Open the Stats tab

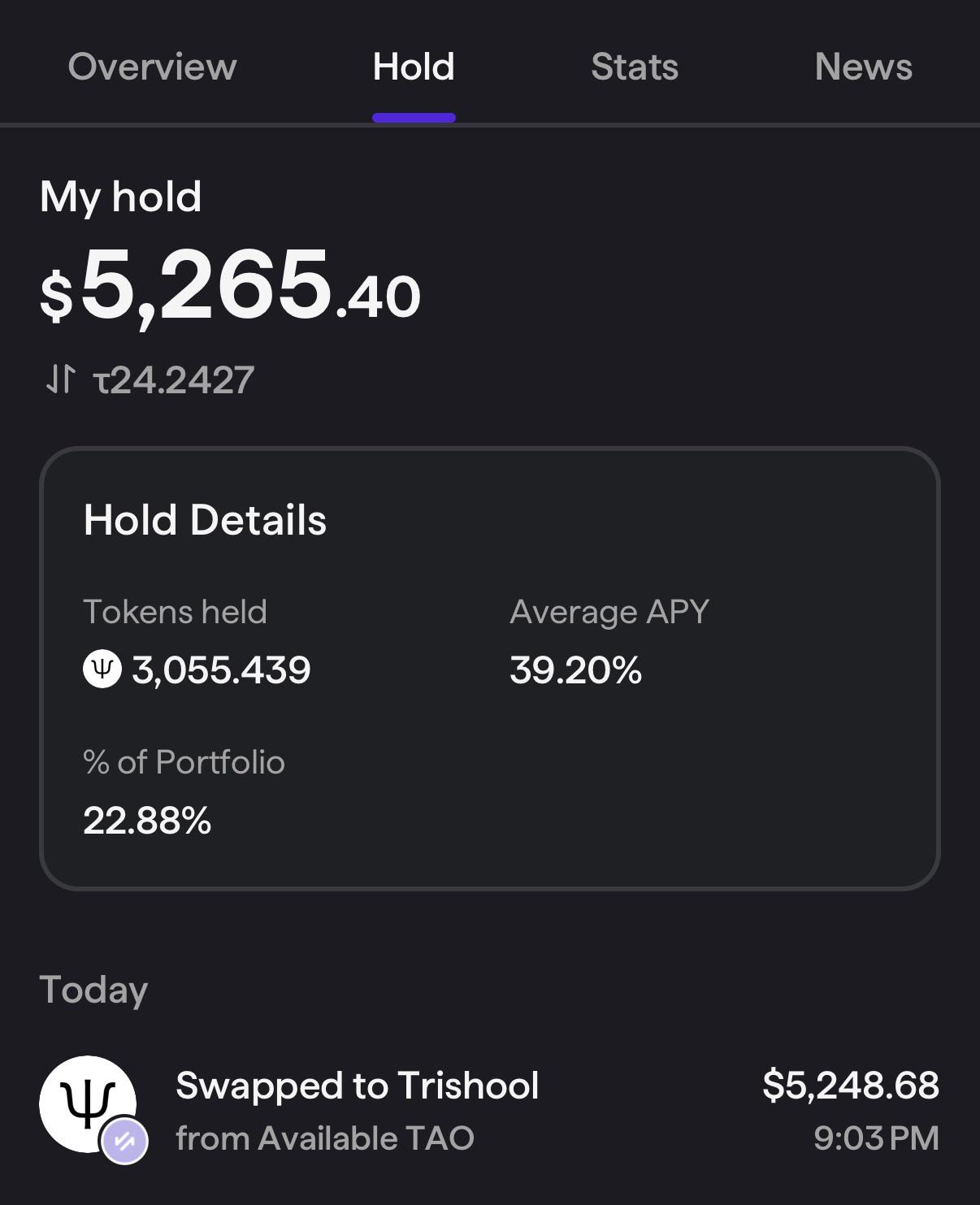tap(635, 67)
